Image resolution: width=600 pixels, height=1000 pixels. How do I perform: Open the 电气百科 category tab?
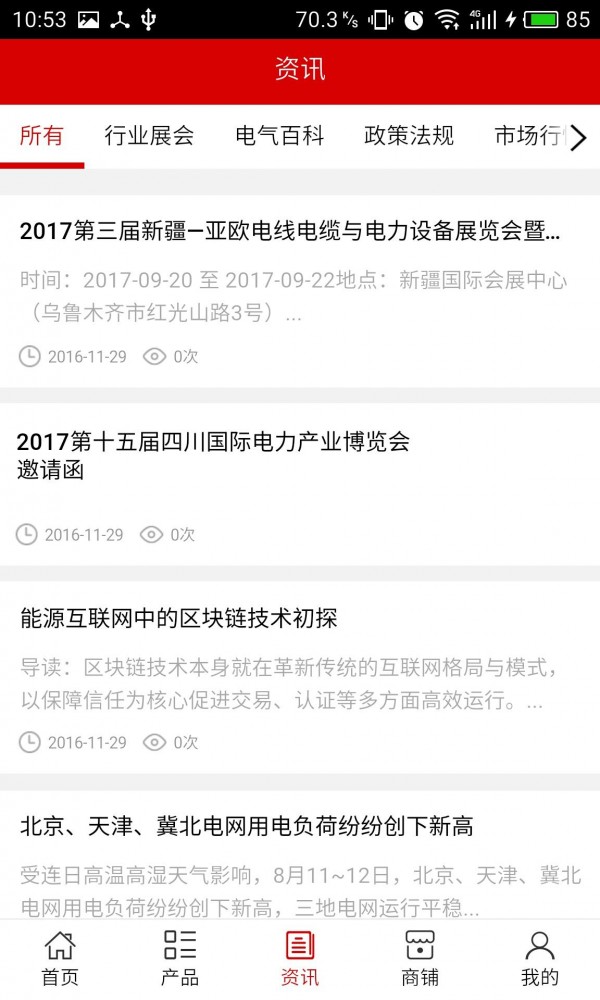280,136
